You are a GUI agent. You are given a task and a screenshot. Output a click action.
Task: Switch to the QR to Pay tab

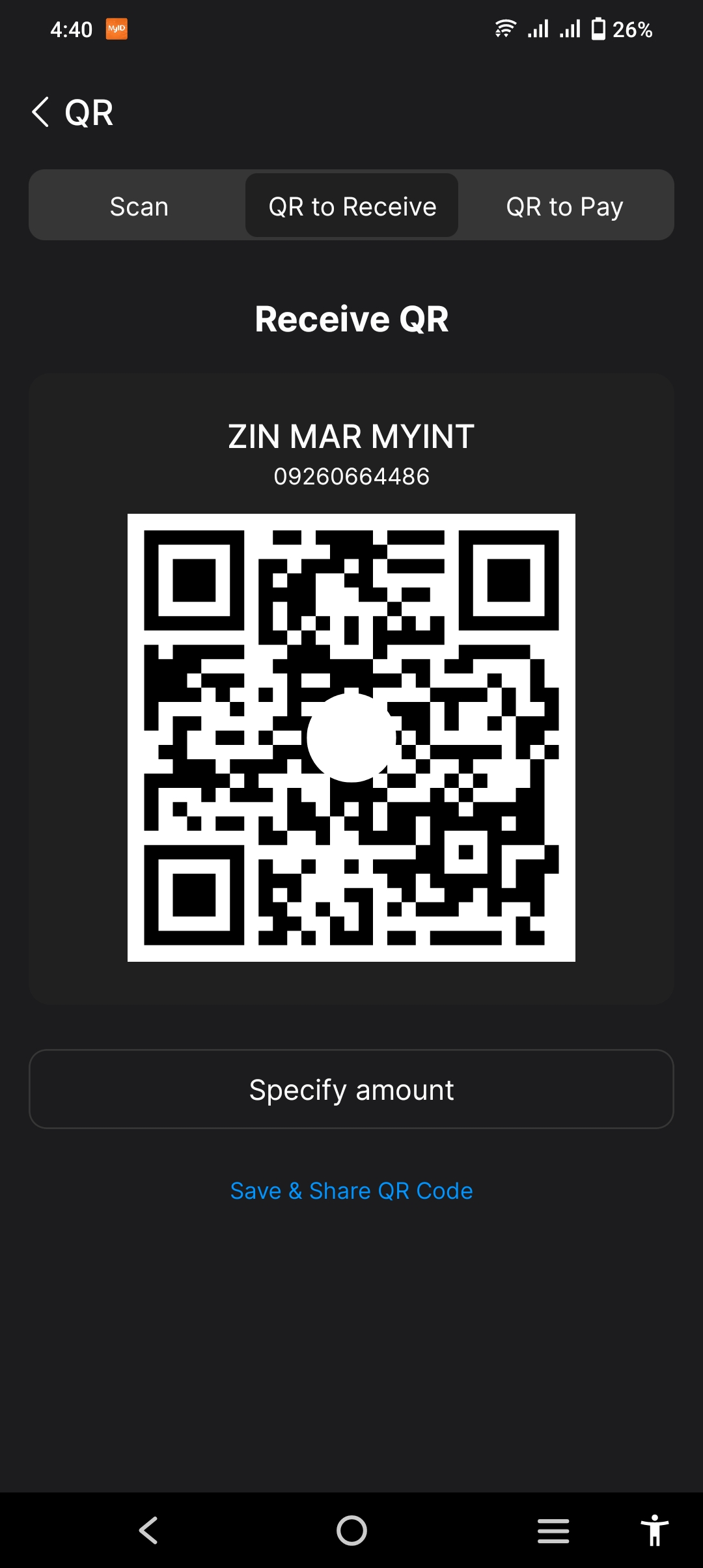[564, 206]
